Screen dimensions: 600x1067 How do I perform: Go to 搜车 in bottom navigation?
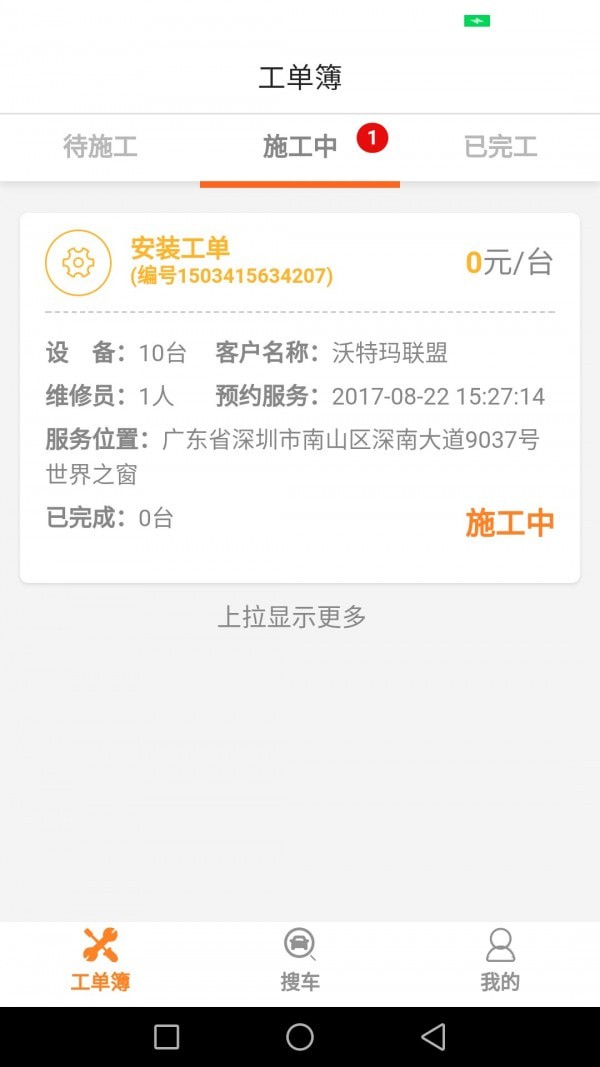(x=300, y=960)
